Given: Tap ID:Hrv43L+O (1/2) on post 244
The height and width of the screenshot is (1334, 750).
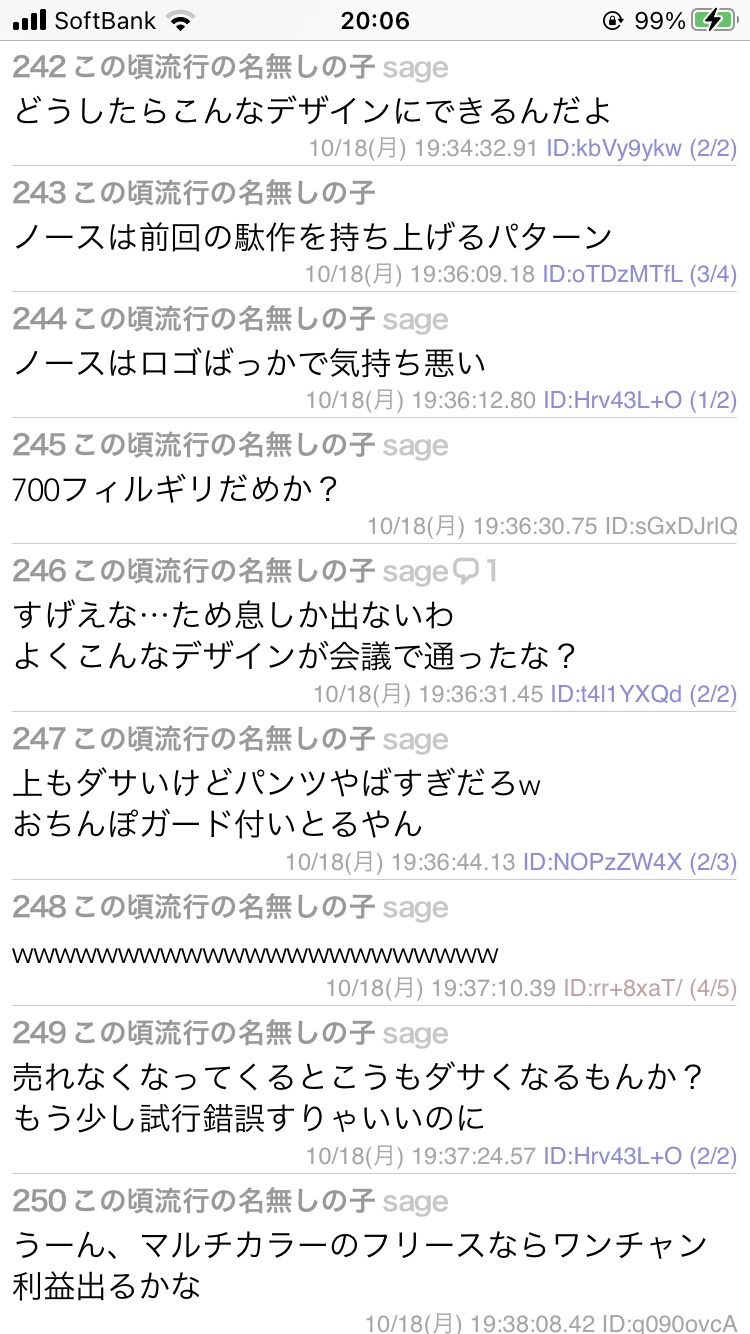Looking at the screenshot, I should pyautogui.click(x=640, y=400).
